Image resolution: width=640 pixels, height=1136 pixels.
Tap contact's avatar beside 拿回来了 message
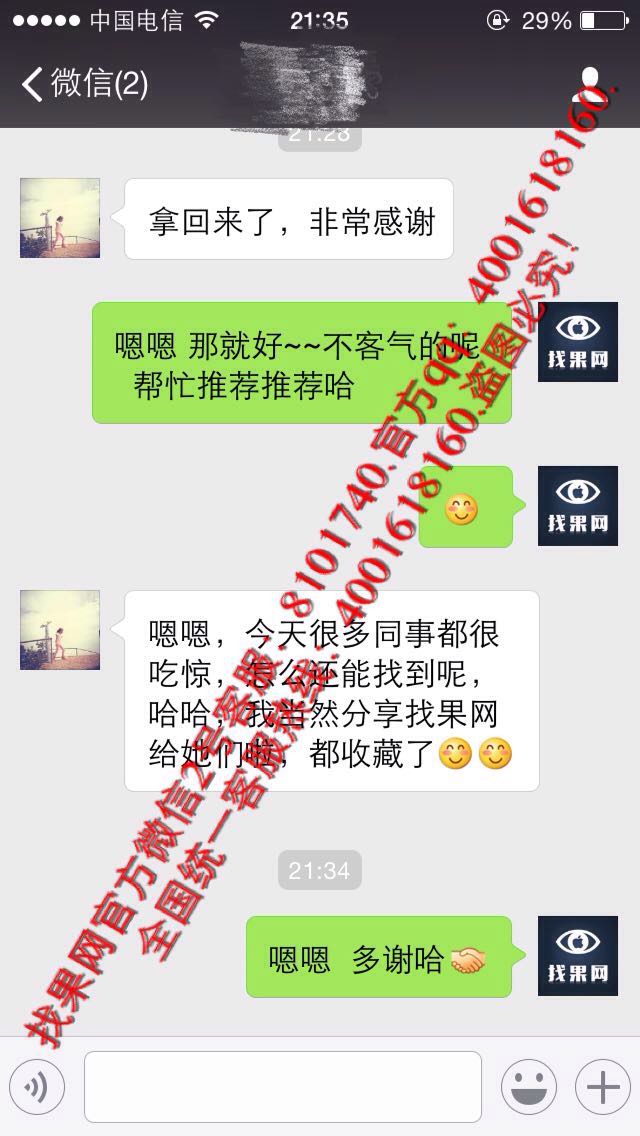click(59, 218)
